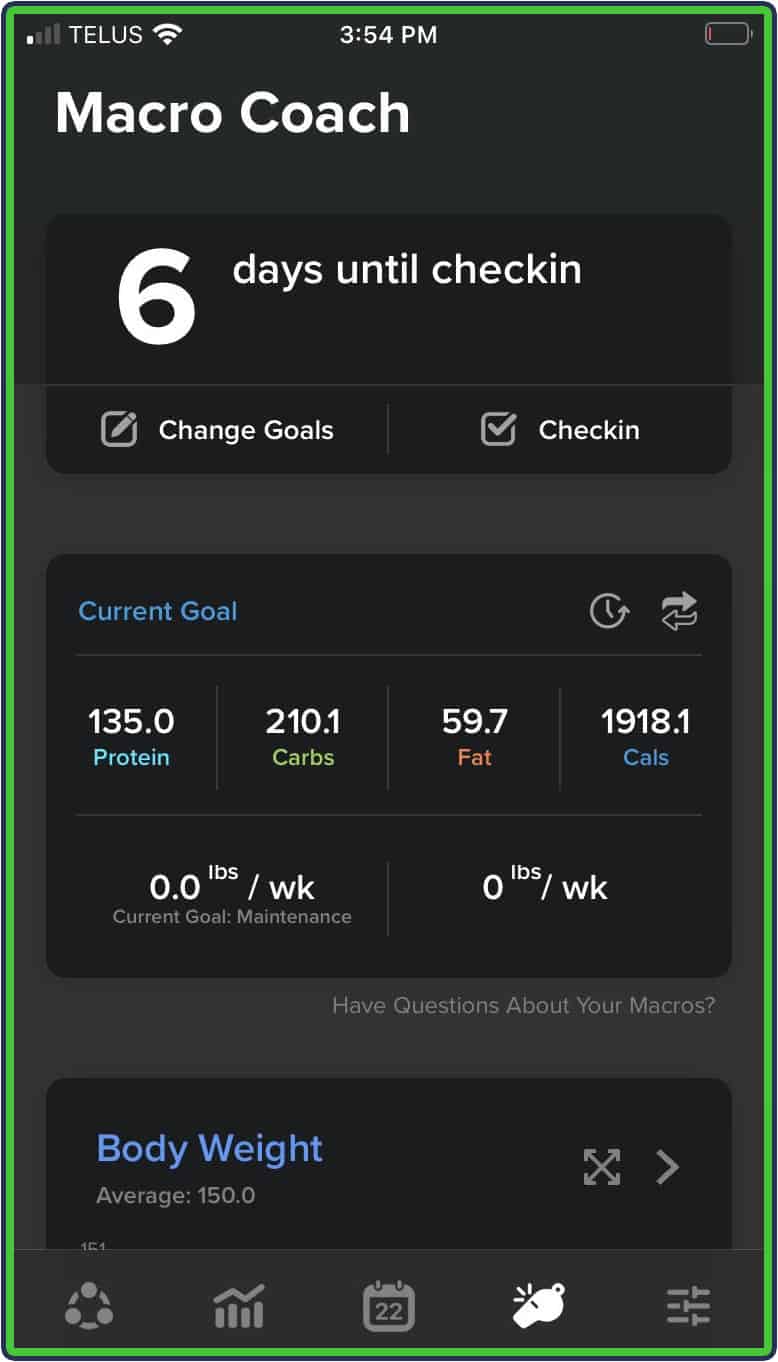Select the trends chart icon in bottom bar

tap(238, 1303)
